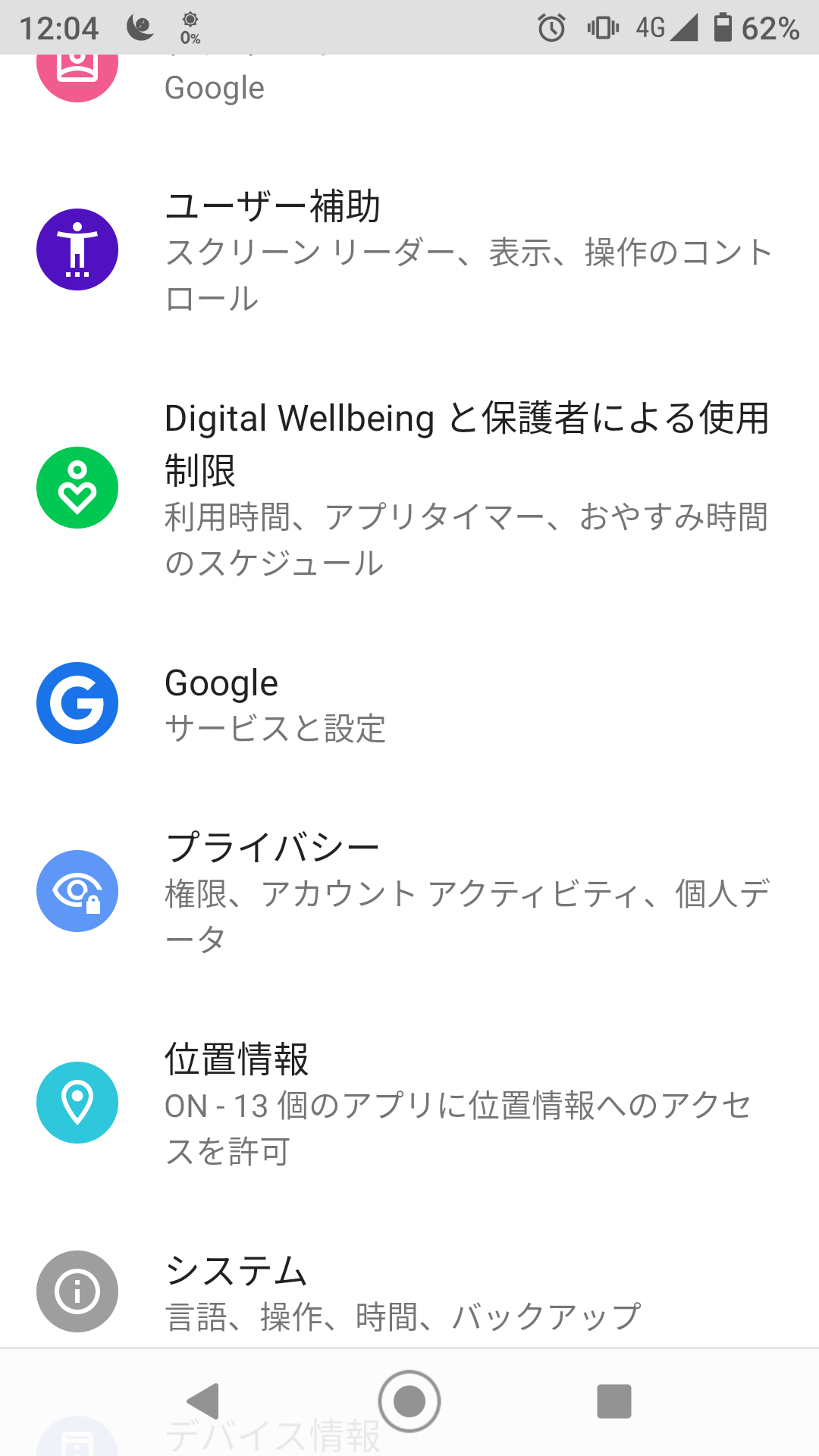Open 位置情報 location settings
Viewport: 819px width, 1456px height.
(x=409, y=1103)
